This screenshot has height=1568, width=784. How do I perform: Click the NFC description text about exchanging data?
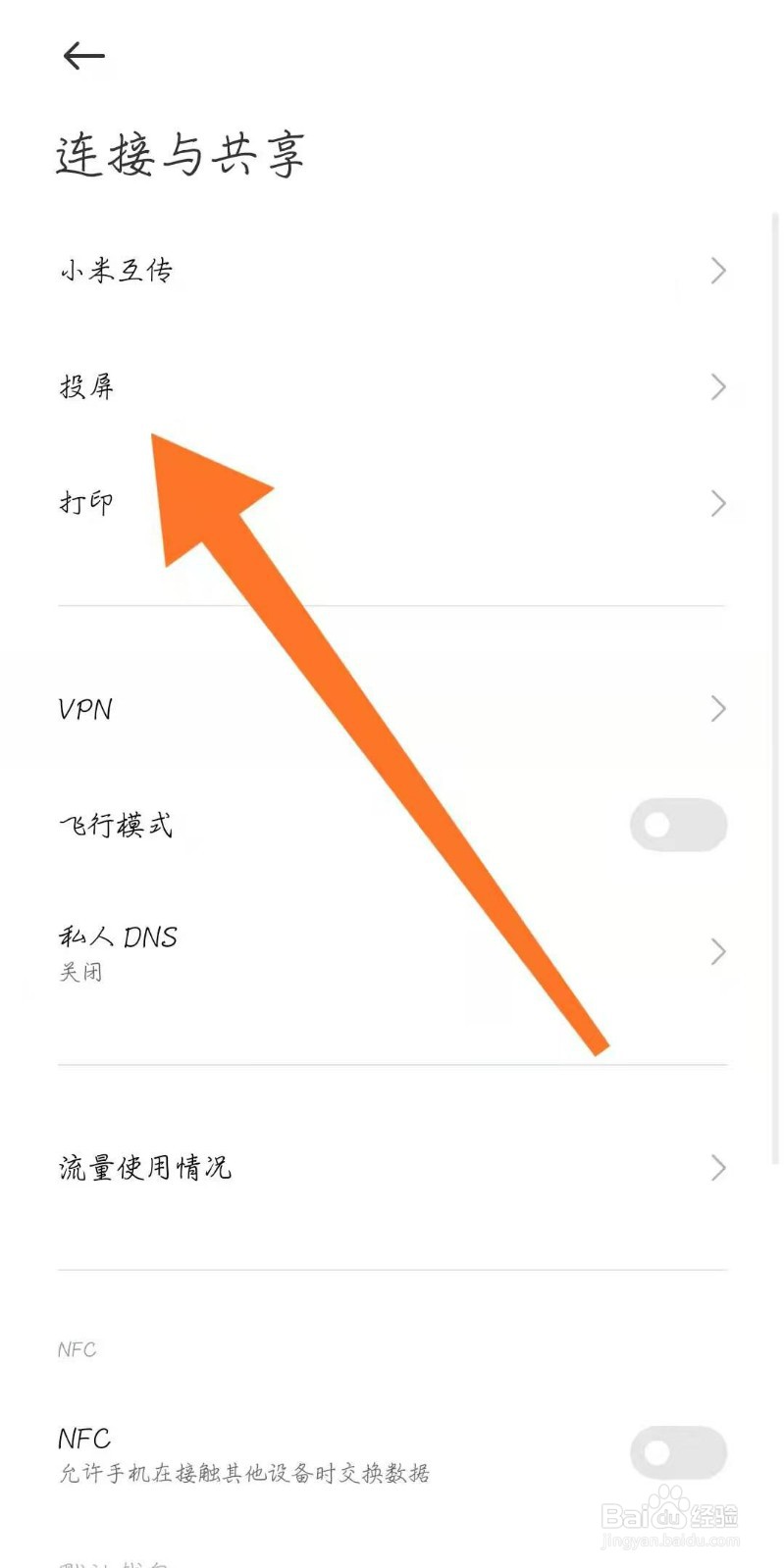[242, 1473]
